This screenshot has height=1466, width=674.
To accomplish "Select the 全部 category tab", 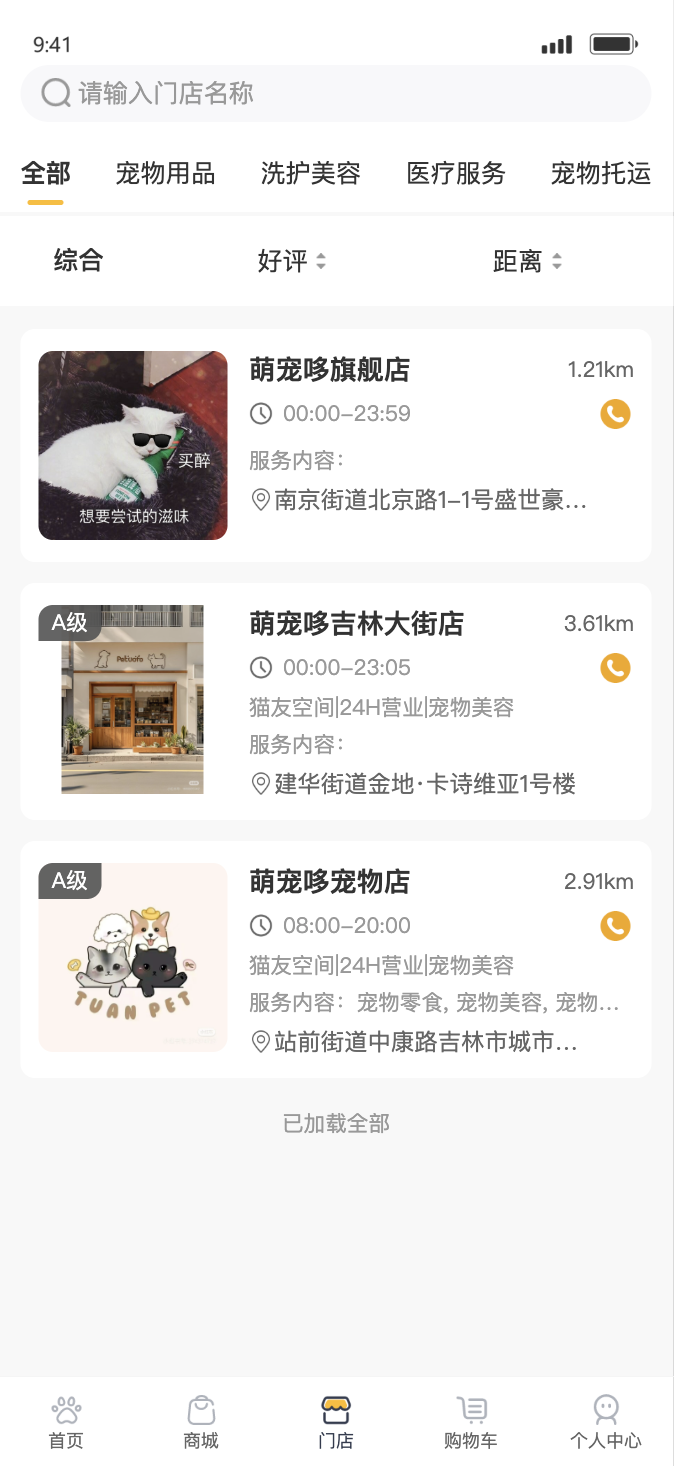I will [46, 174].
